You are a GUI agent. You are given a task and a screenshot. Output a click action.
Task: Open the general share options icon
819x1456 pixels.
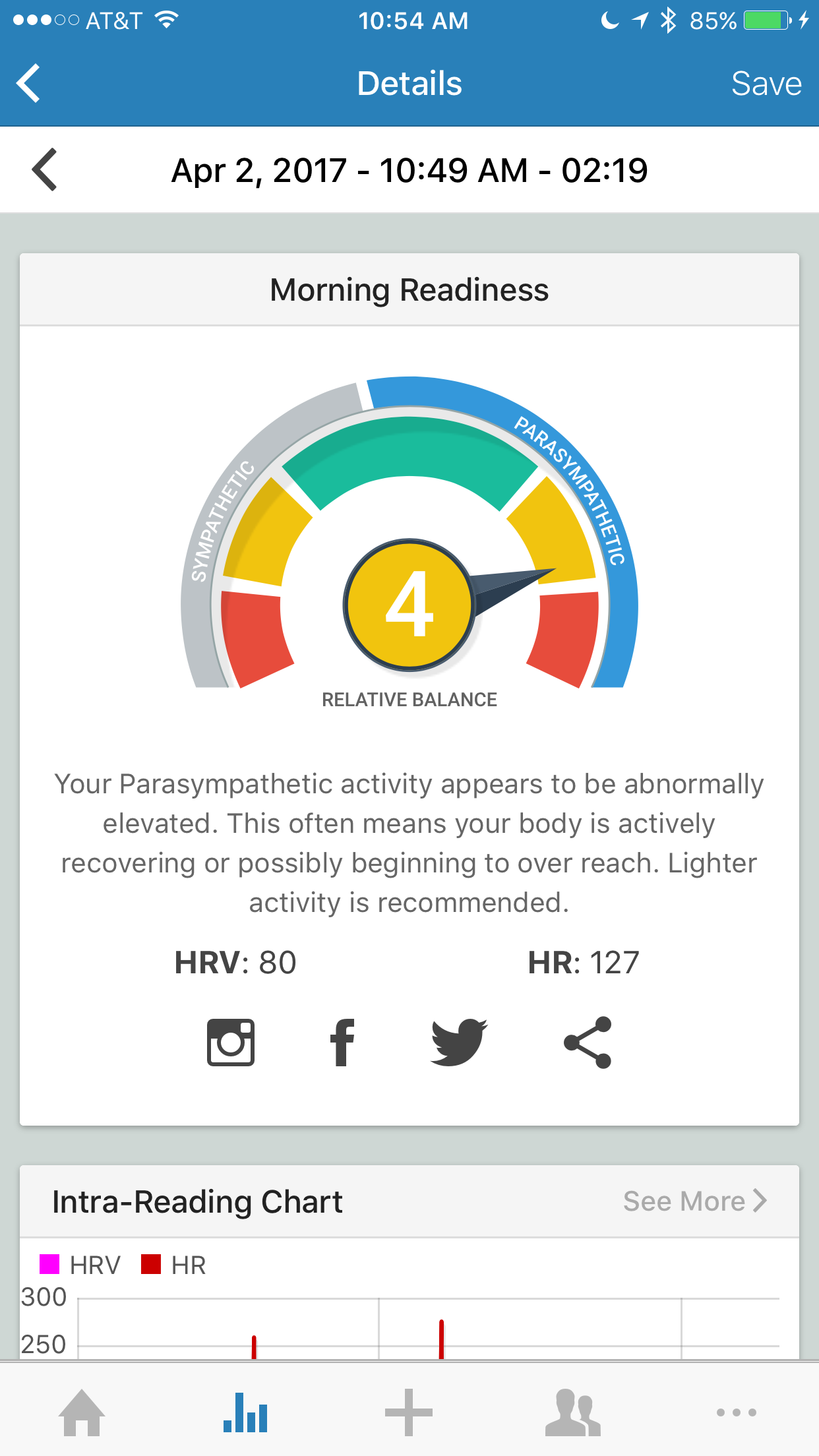click(588, 1042)
